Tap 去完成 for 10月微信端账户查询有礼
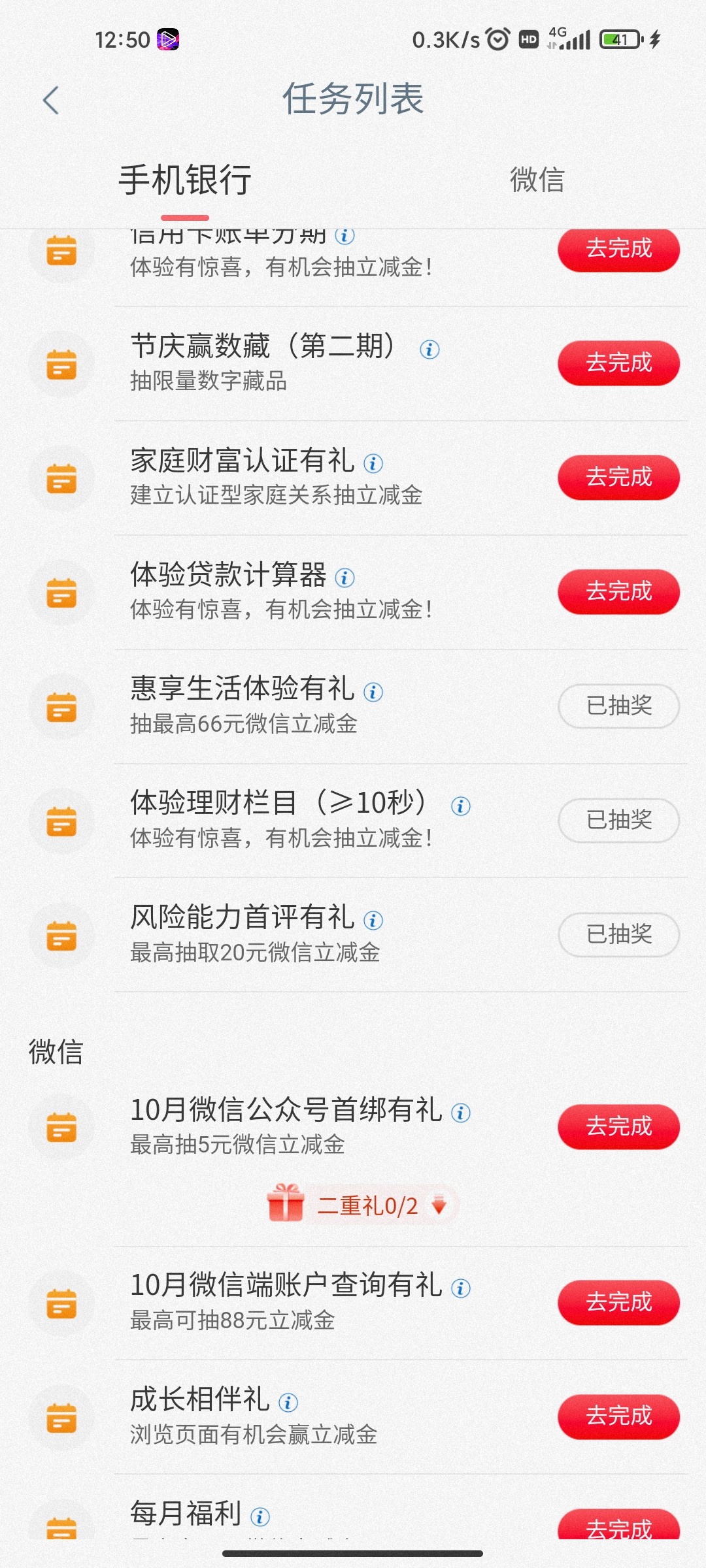The height and width of the screenshot is (1568, 706). click(x=618, y=1302)
